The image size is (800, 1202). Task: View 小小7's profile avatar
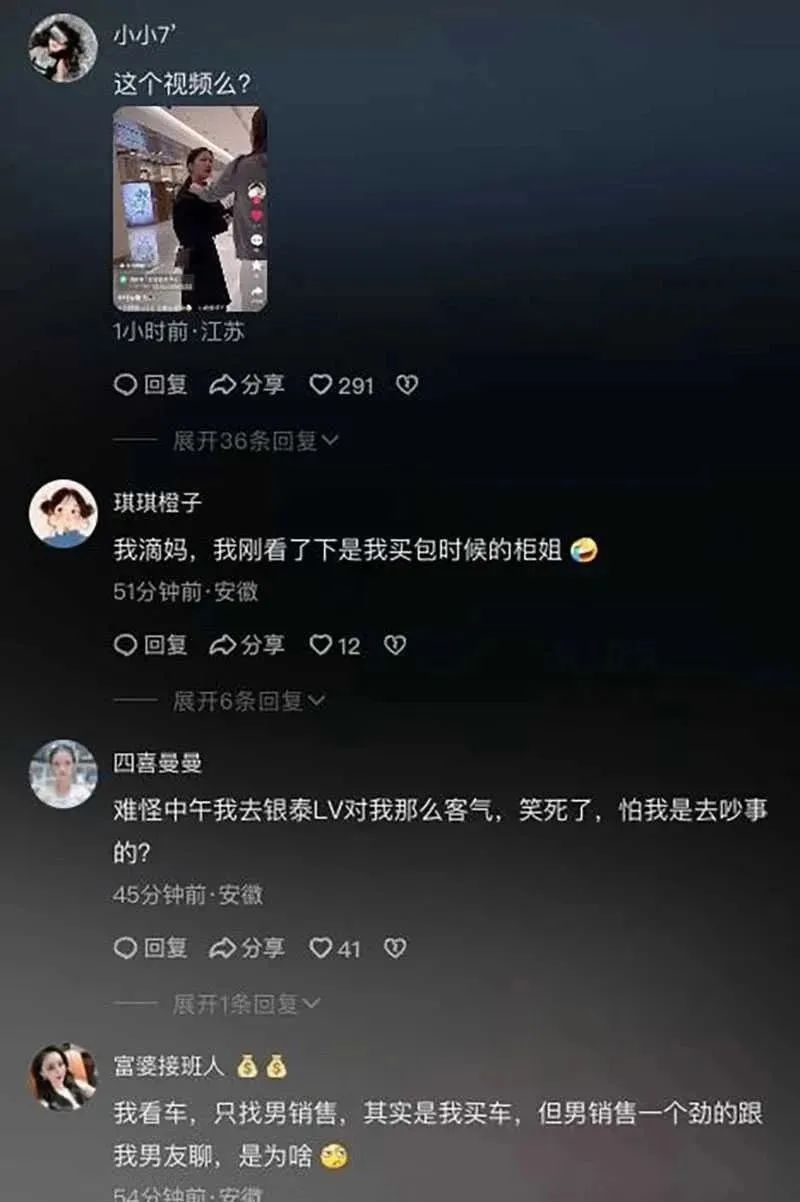(63, 47)
